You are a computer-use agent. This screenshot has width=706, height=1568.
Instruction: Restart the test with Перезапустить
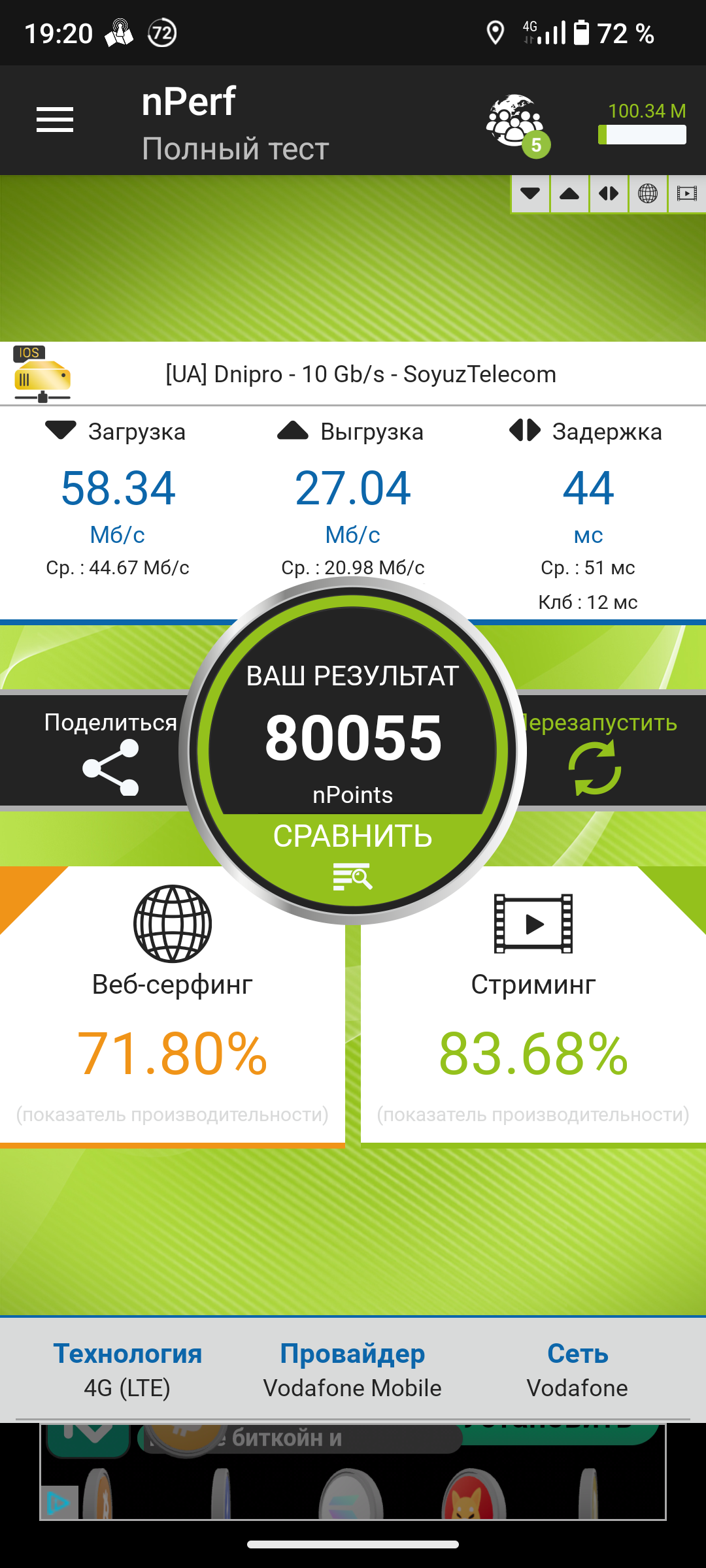pos(596,751)
